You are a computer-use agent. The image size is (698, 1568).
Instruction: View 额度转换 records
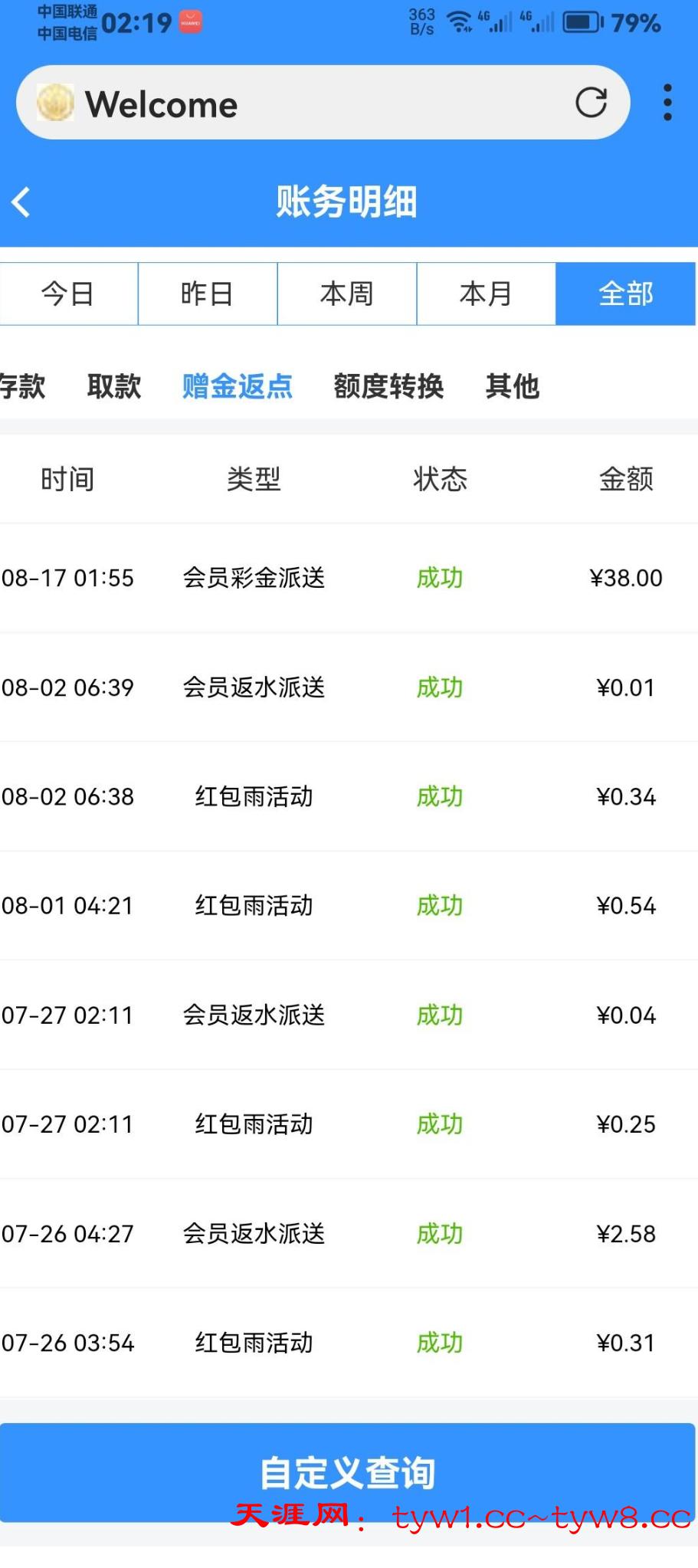388,386
